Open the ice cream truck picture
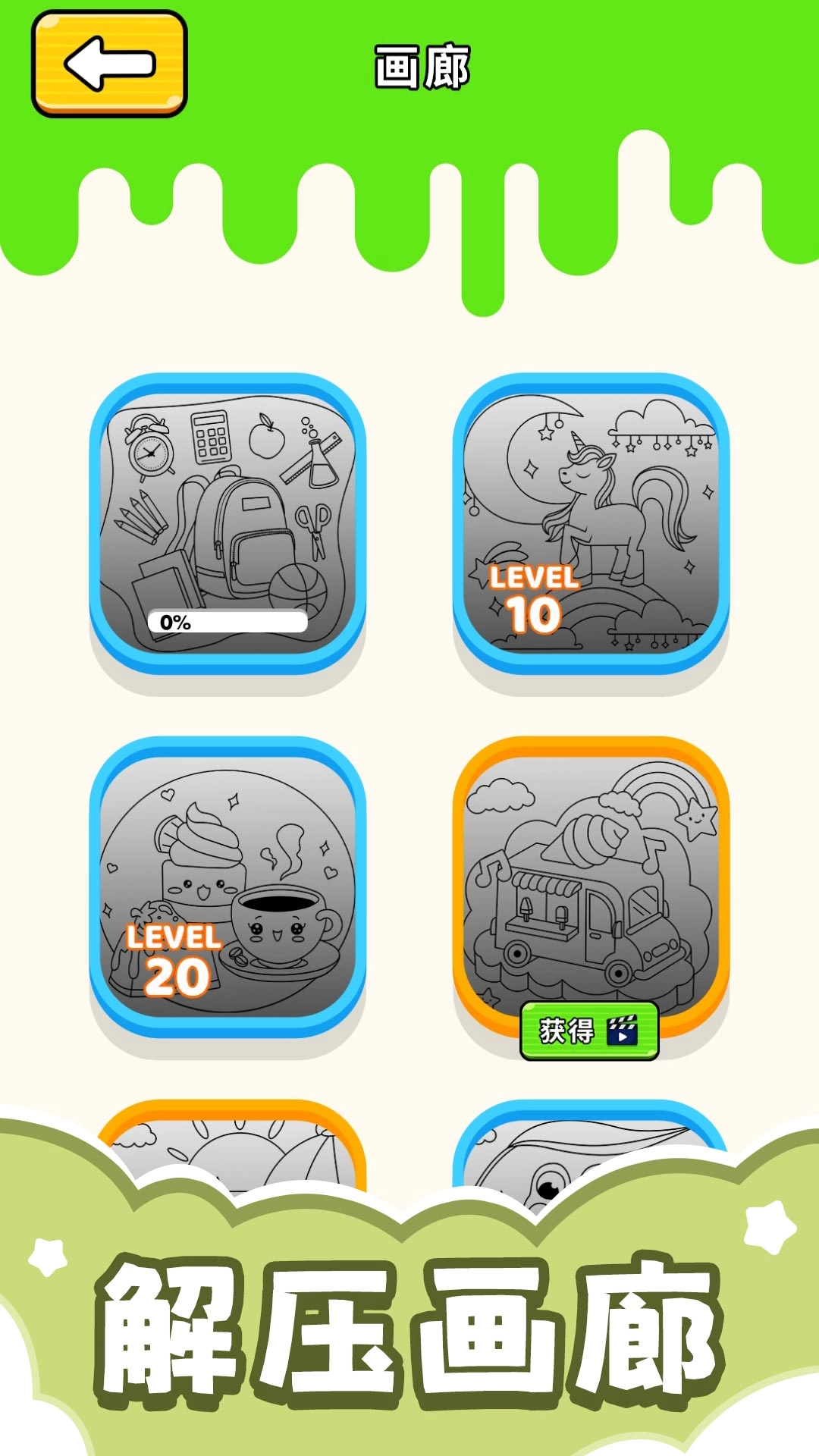This screenshot has height=1456, width=819. (x=591, y=872)
